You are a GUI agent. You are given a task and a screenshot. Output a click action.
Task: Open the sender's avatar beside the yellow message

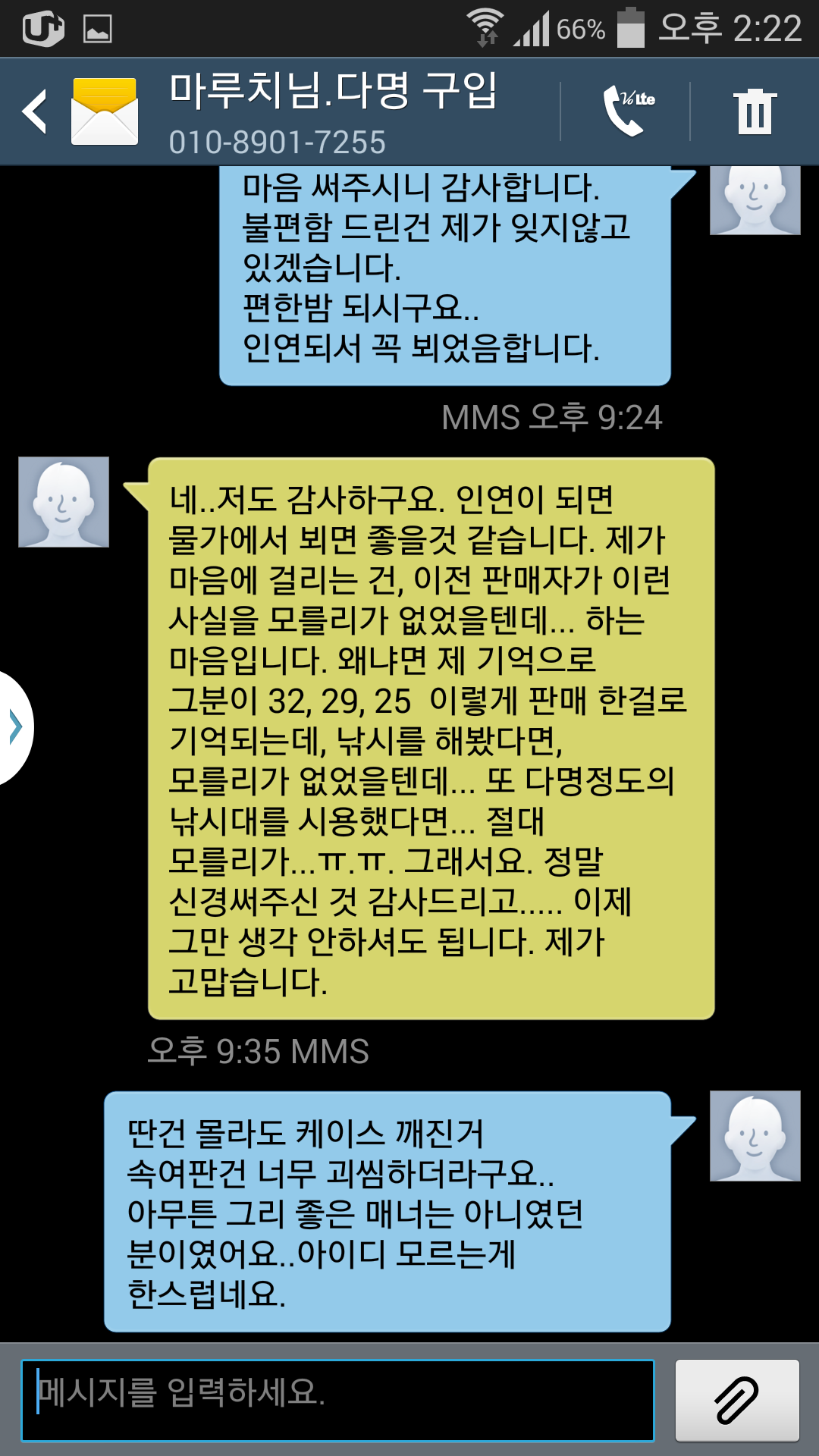(64, 502)
